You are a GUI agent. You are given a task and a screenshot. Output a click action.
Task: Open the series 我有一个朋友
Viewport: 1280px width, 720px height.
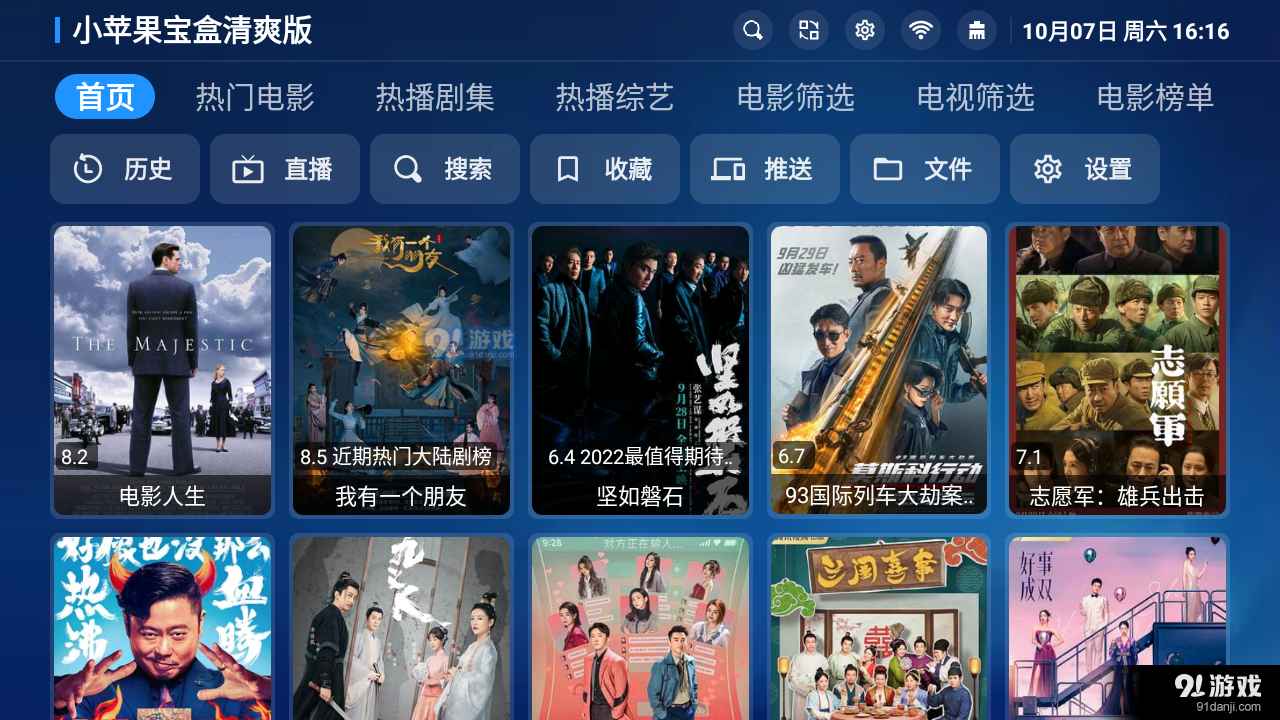pyautogui.click(x=401, y=370)
